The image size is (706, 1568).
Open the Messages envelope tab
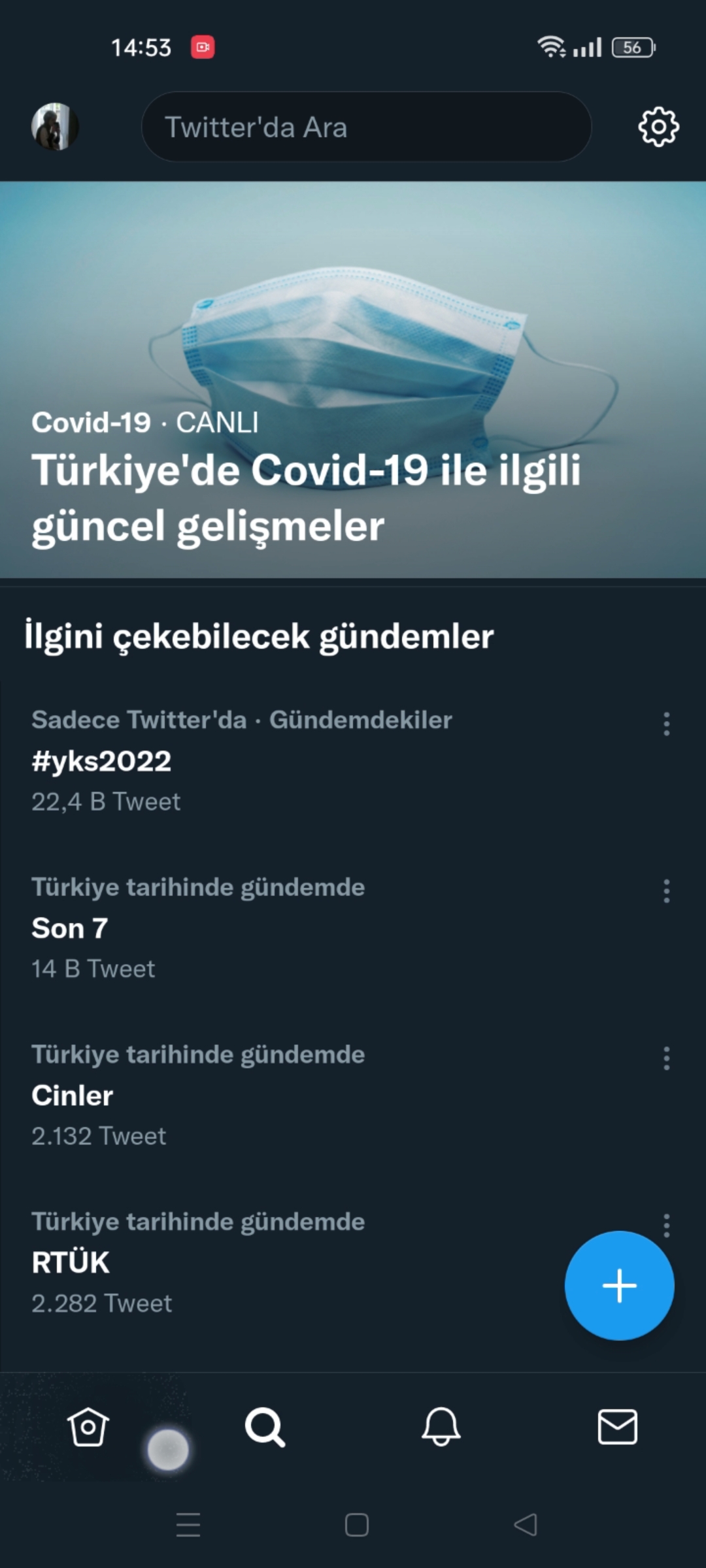(618, 1427)
